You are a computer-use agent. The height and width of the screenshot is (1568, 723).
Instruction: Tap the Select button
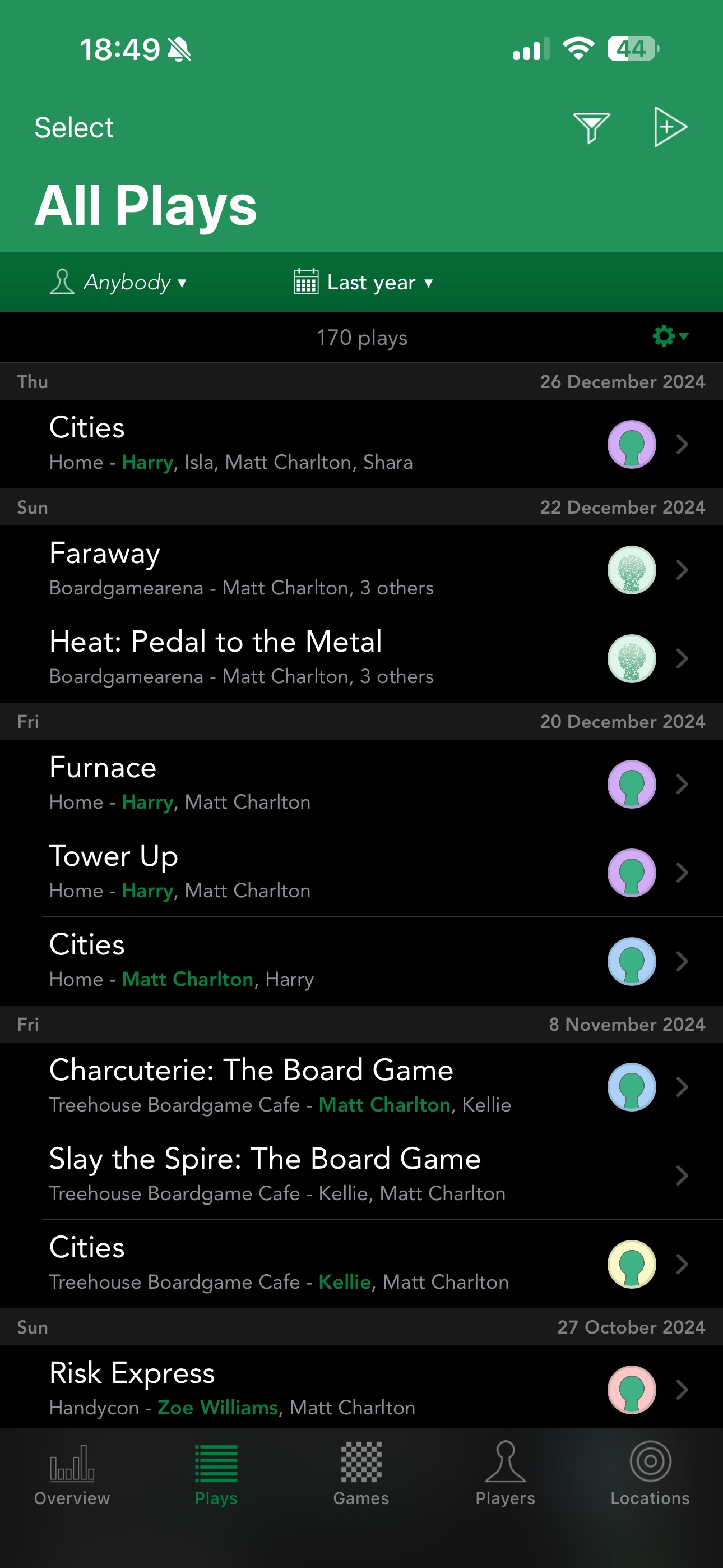73,128
